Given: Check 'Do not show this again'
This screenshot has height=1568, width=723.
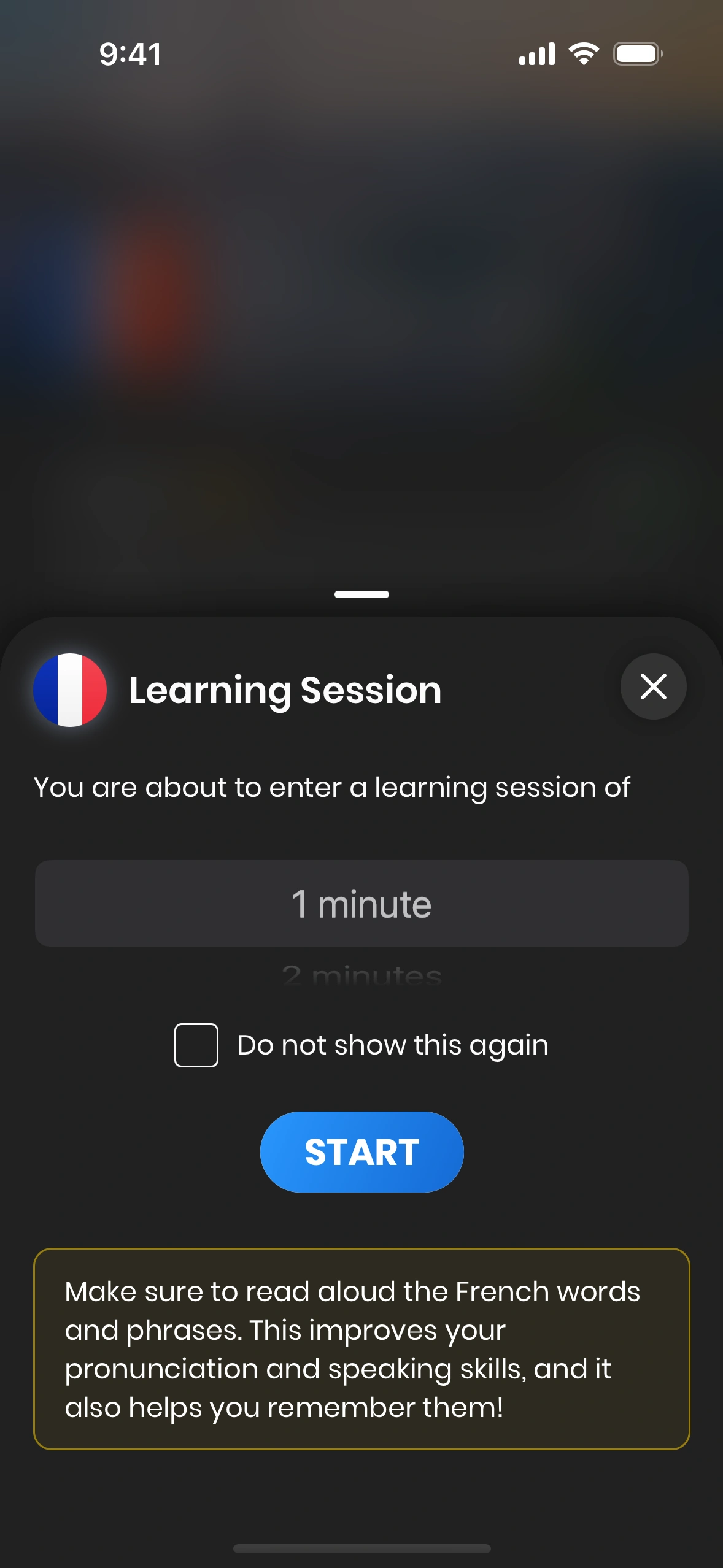Looking at the screenshot, I should pyautogui.click(x=196, y=1045).
